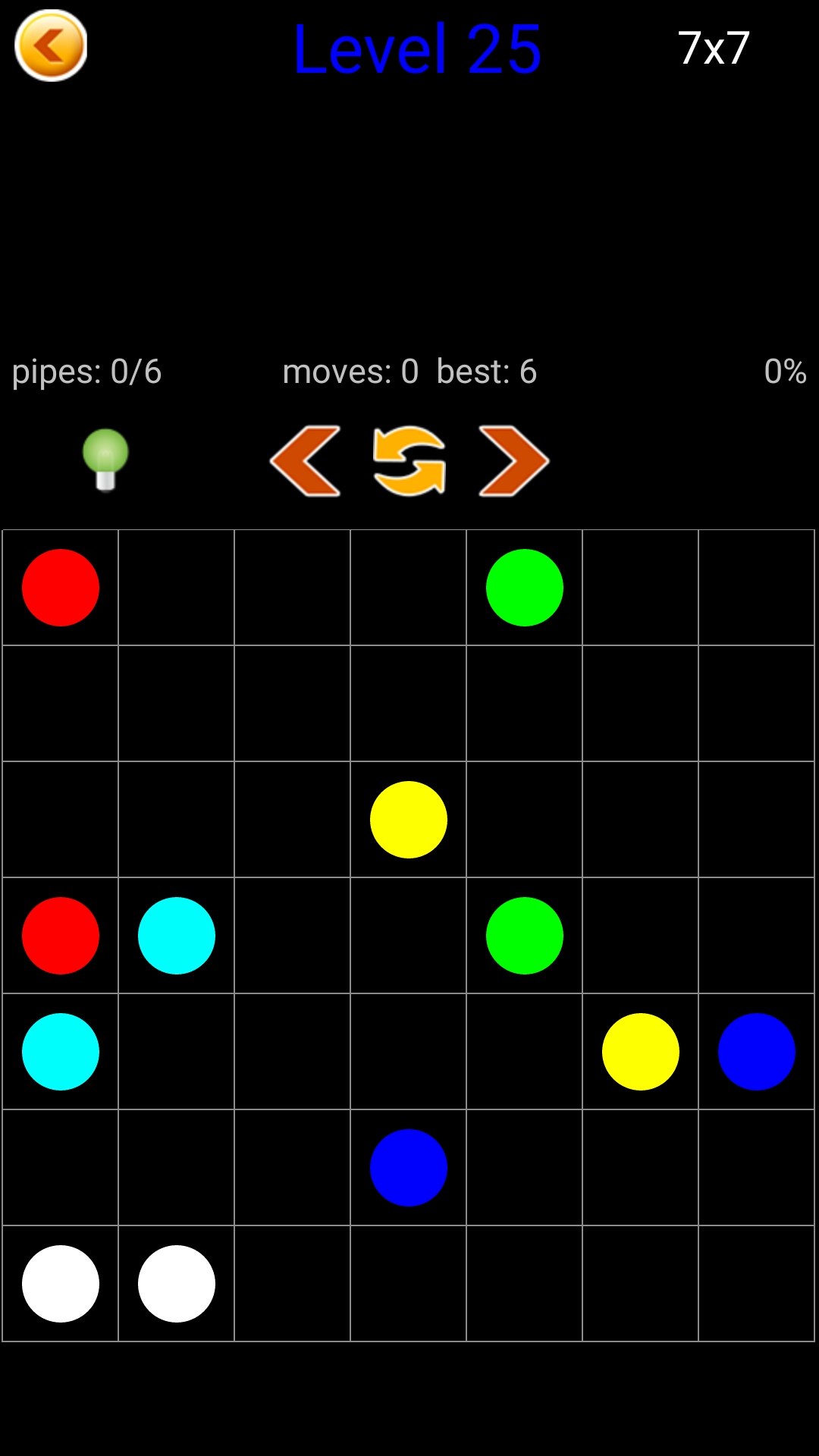Go to the previous level
Screen dimensions: 819x1456
[305, 461]
